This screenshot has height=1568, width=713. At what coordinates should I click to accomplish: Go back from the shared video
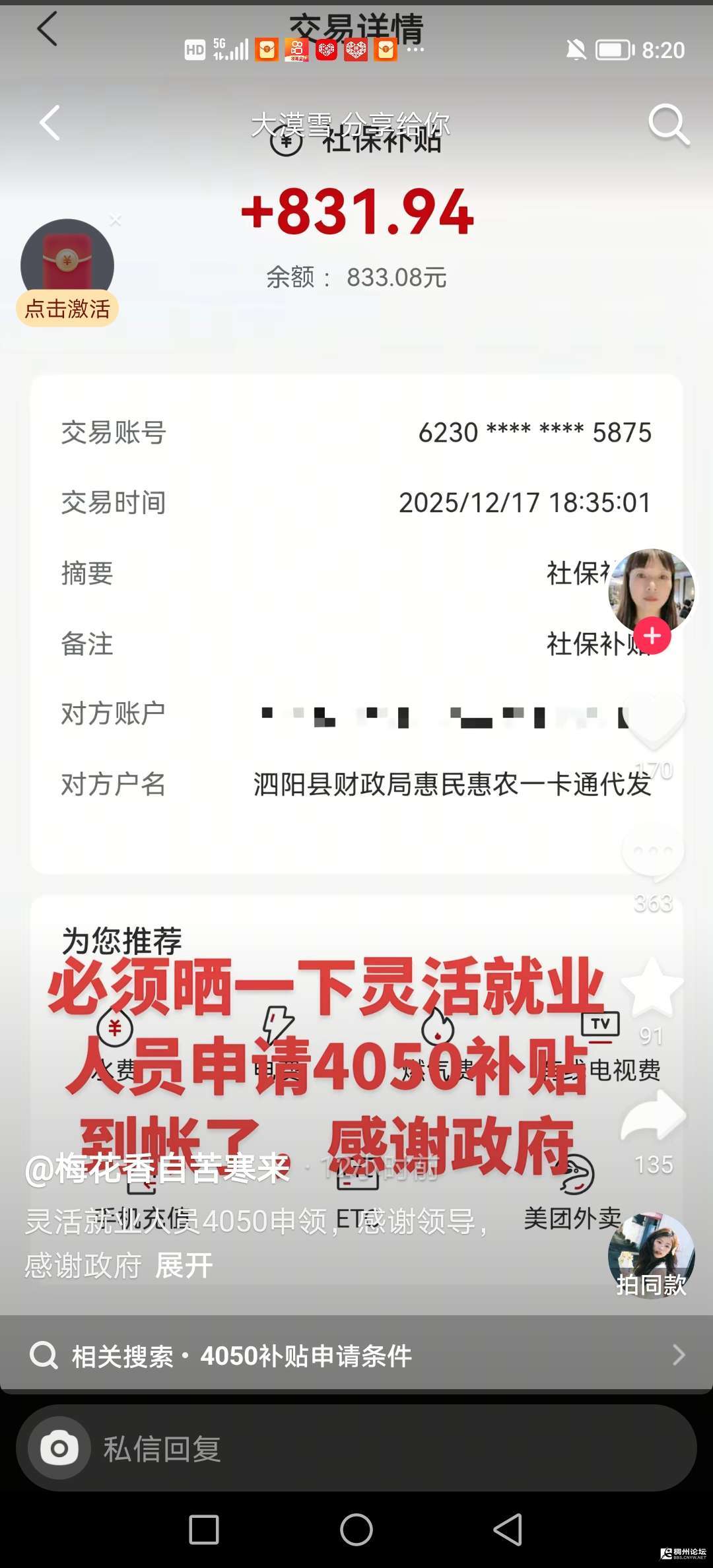click(x=50, y=123)
